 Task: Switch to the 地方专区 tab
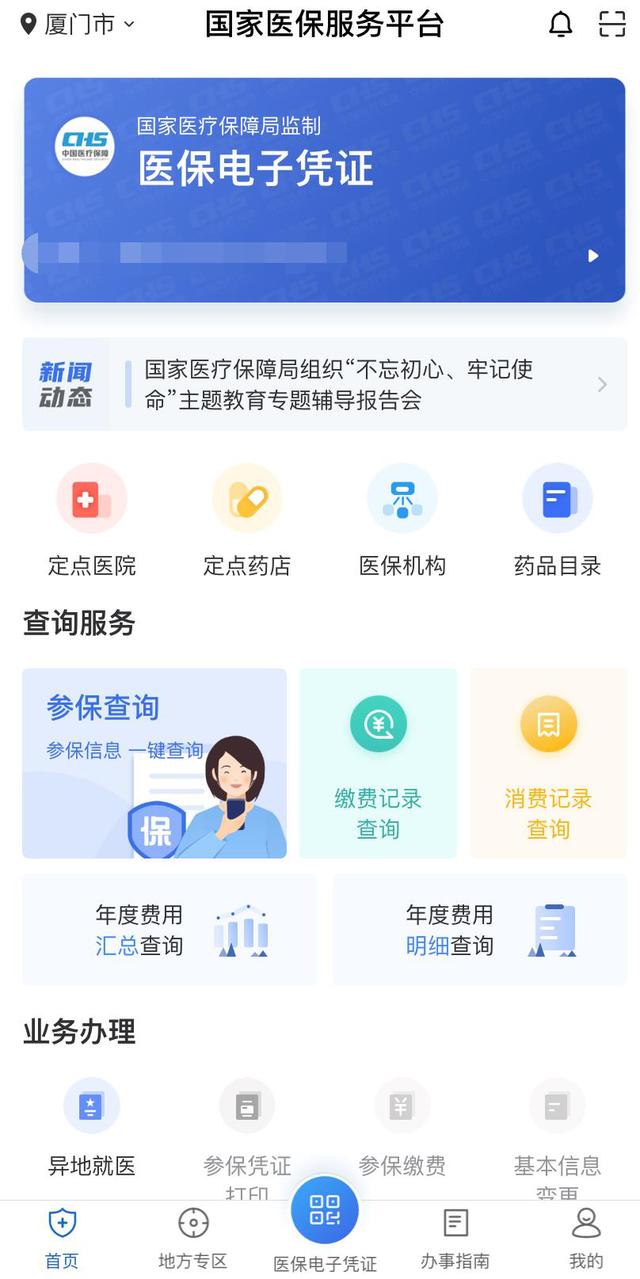coord(193,1238)
